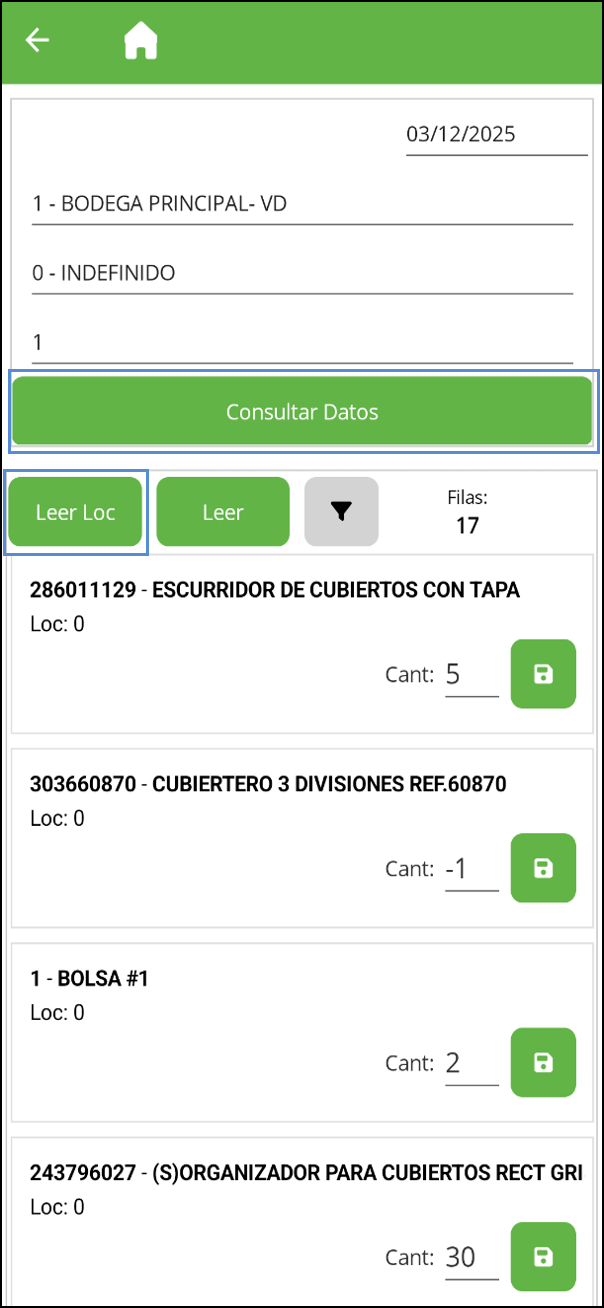This screenshot has width=604, height=1308.
Task: Tap the Leer Loc button
Action: click(x=76, y=512)
